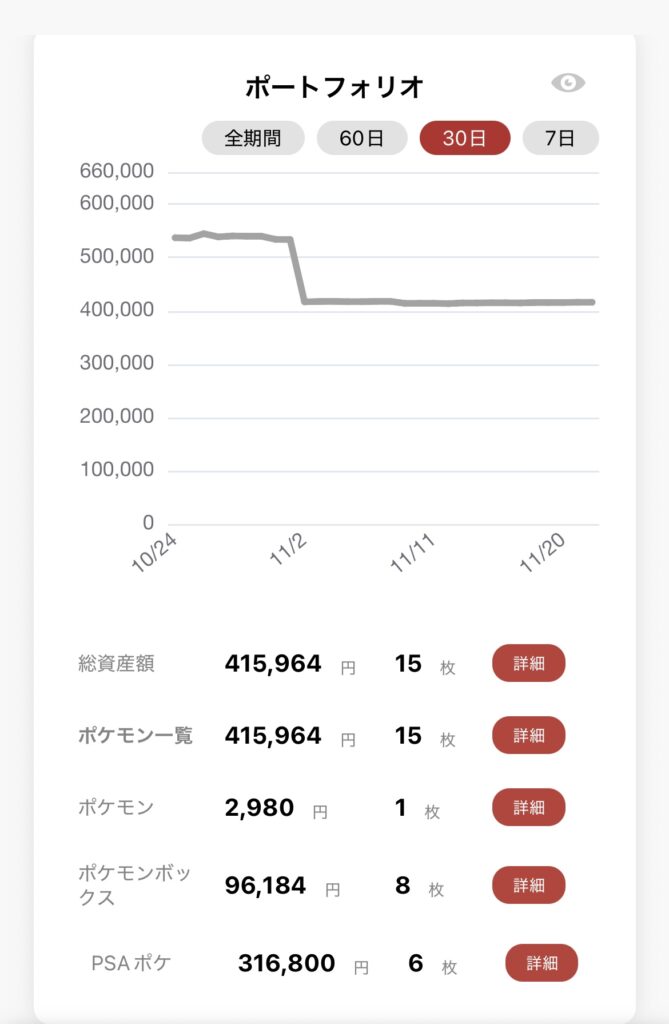This screenshot has width=669, height=1024.
Task: View 詳細 for ポケモン 2,980円 row
Action: tap(528, 807)
